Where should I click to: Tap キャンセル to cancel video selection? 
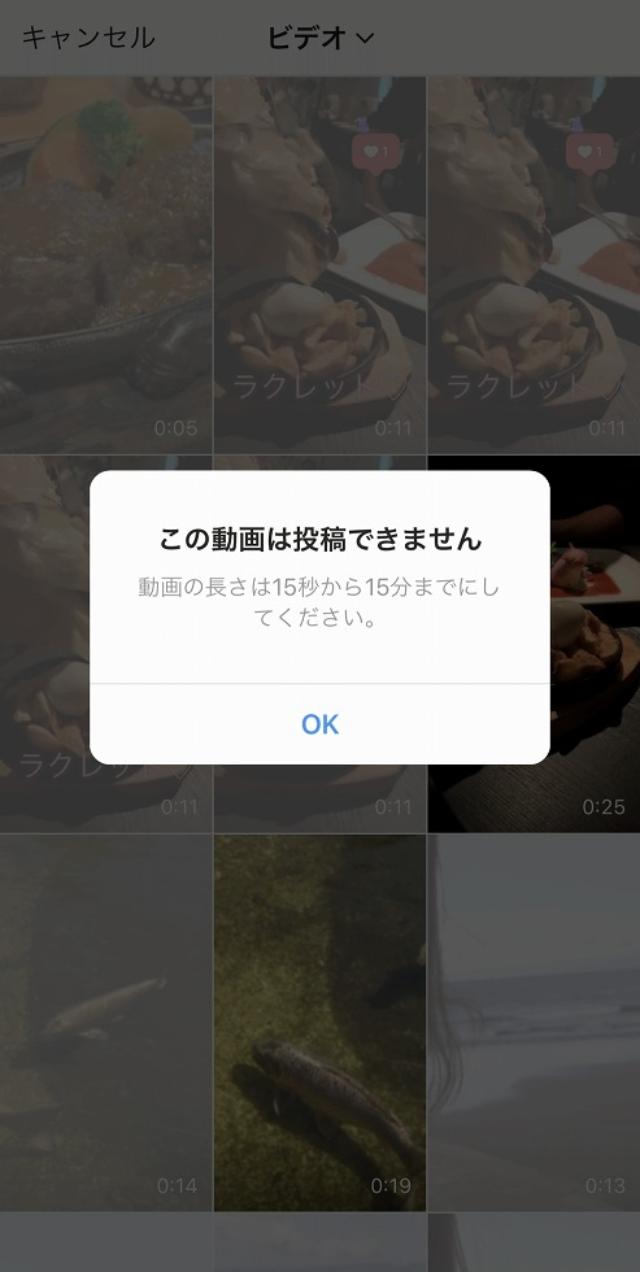tap(88, 38)
